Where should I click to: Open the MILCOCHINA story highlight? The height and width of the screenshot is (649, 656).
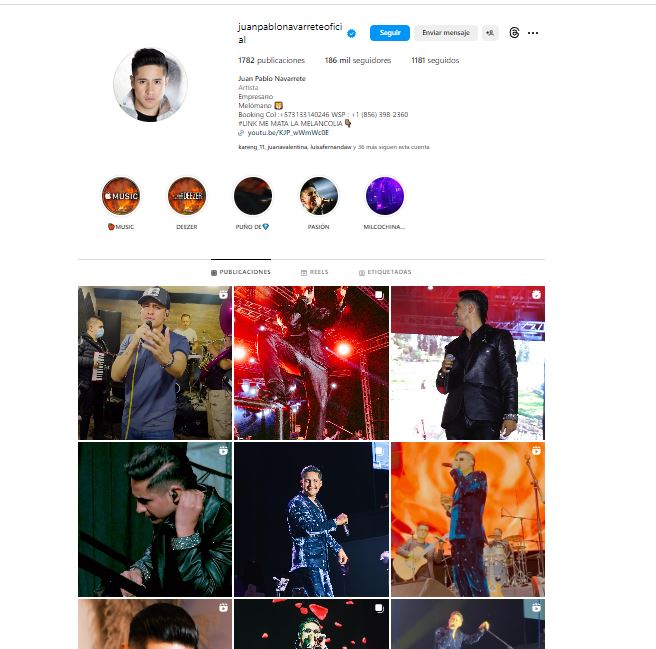click(385, 196)
